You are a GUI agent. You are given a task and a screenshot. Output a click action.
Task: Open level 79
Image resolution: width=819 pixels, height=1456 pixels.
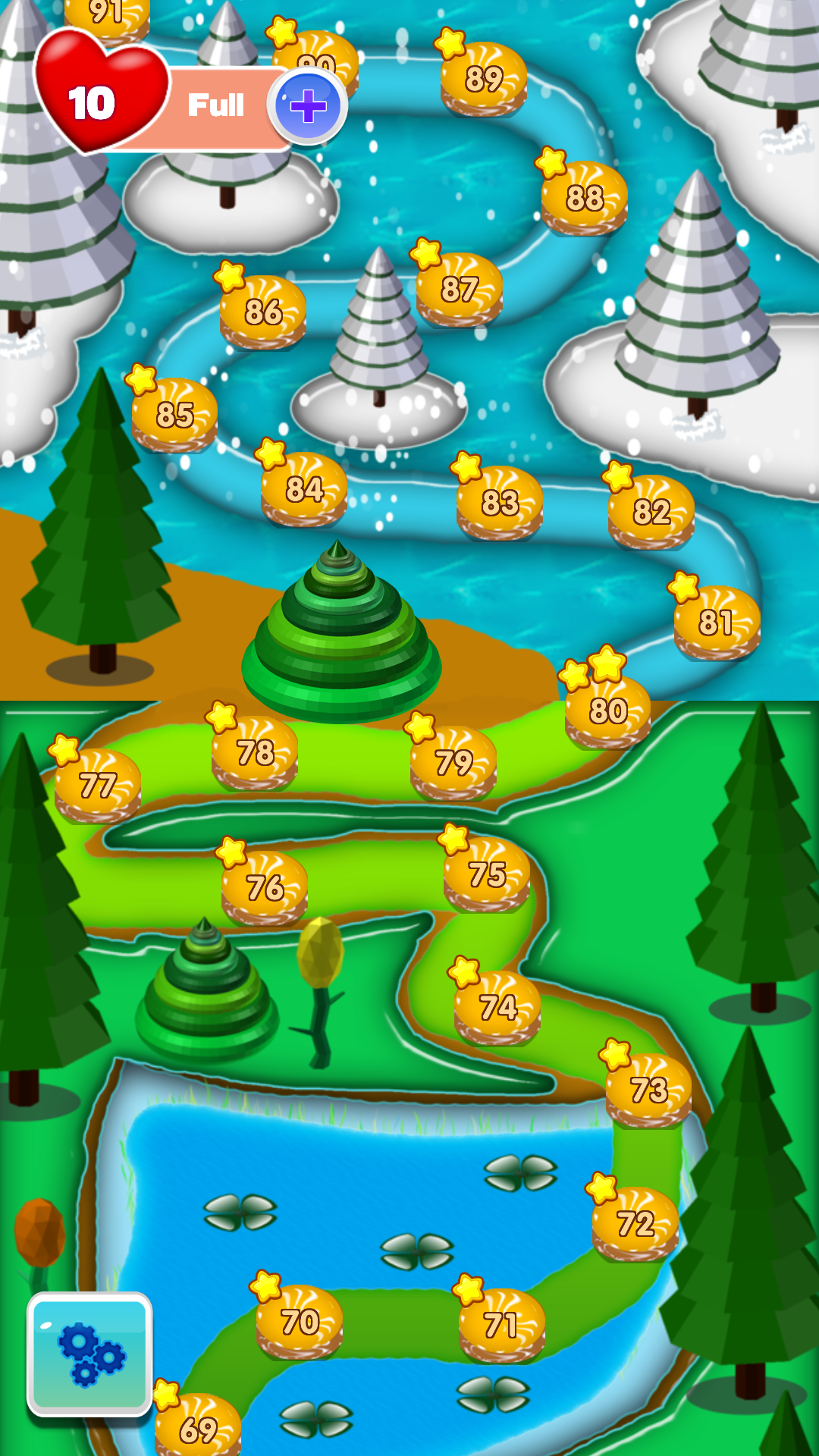453,763
